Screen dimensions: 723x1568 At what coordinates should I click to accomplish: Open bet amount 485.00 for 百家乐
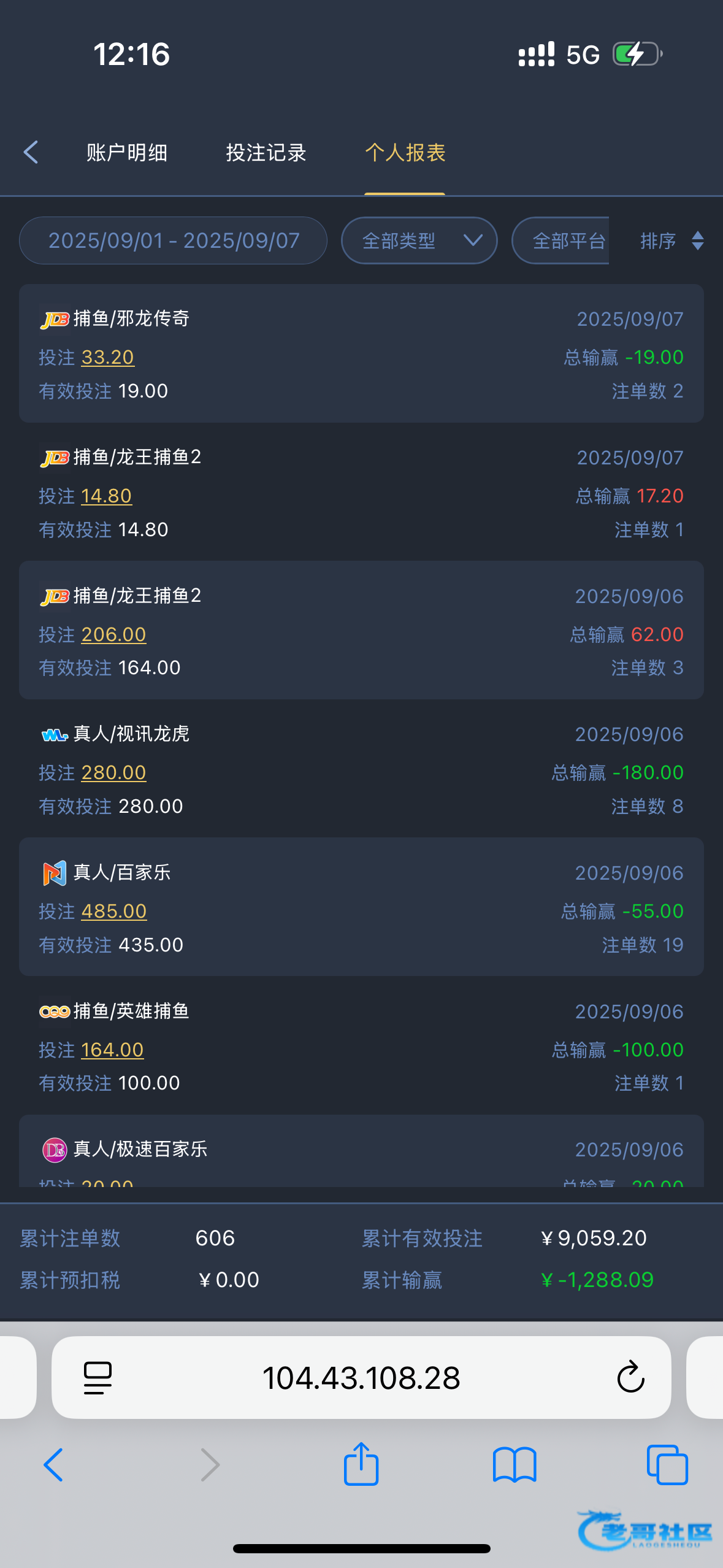click(x=114, y=911)
